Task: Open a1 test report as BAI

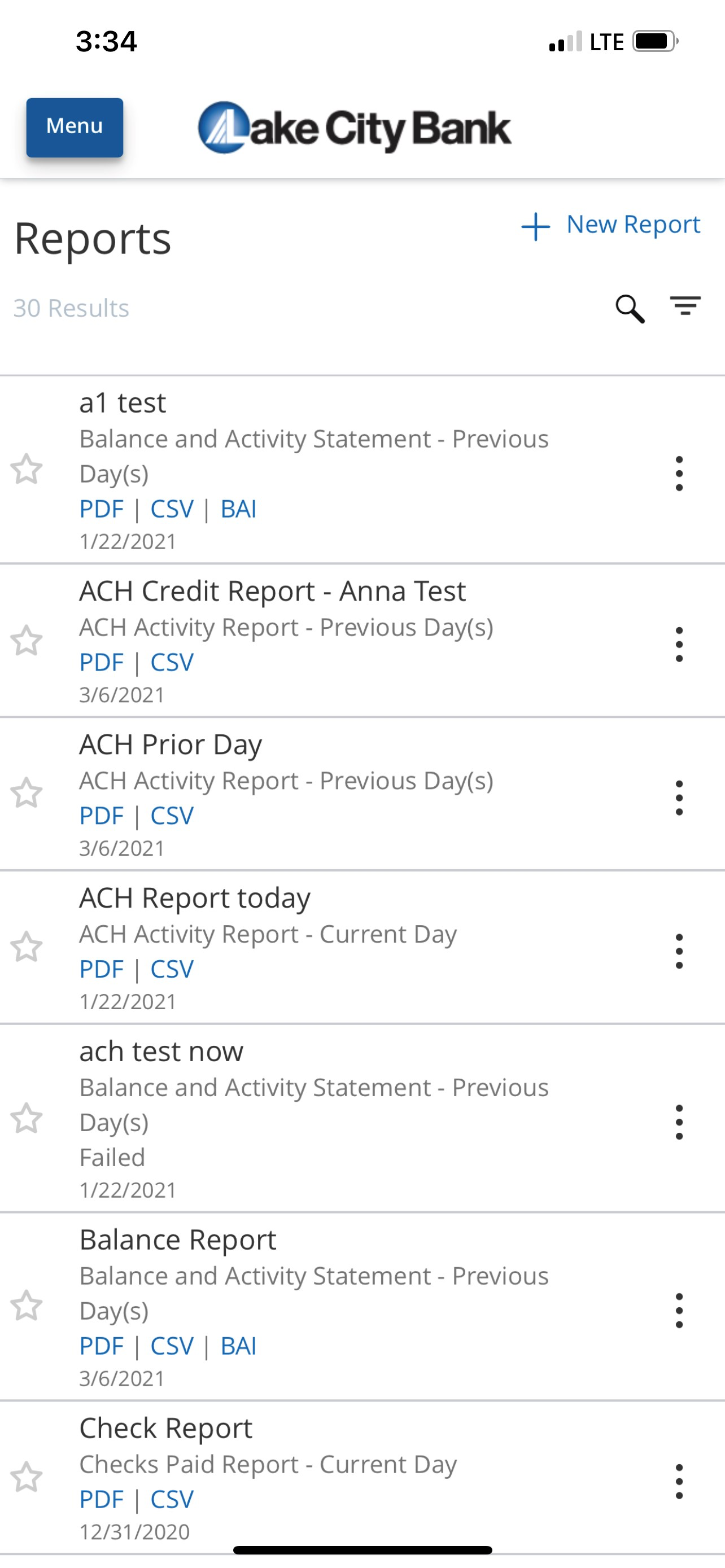Action: (x=238, y=509)
